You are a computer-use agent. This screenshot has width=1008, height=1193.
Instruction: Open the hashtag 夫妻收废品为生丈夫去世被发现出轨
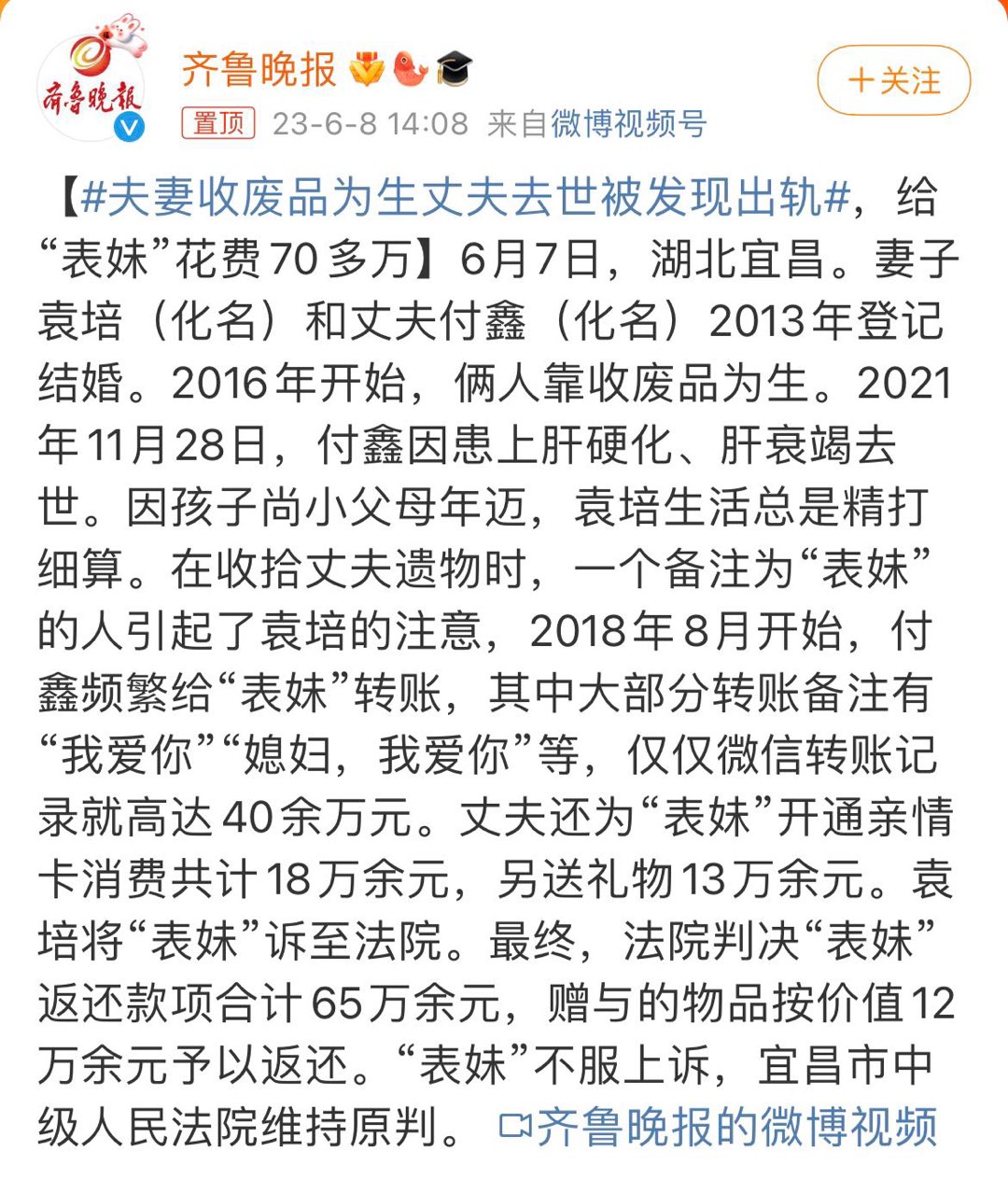pos(465,197)
